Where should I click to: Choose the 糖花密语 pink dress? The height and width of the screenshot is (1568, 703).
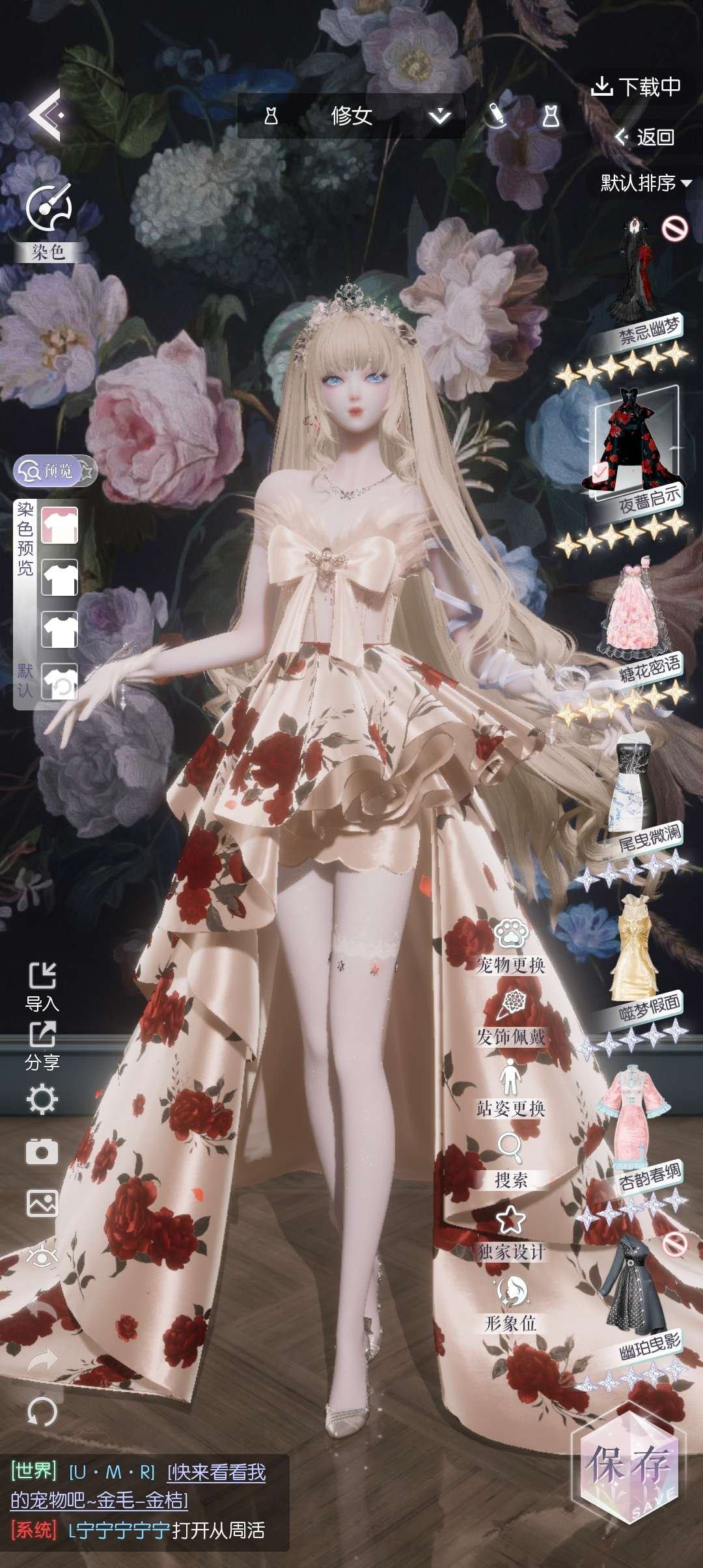[x=635, y=606]
